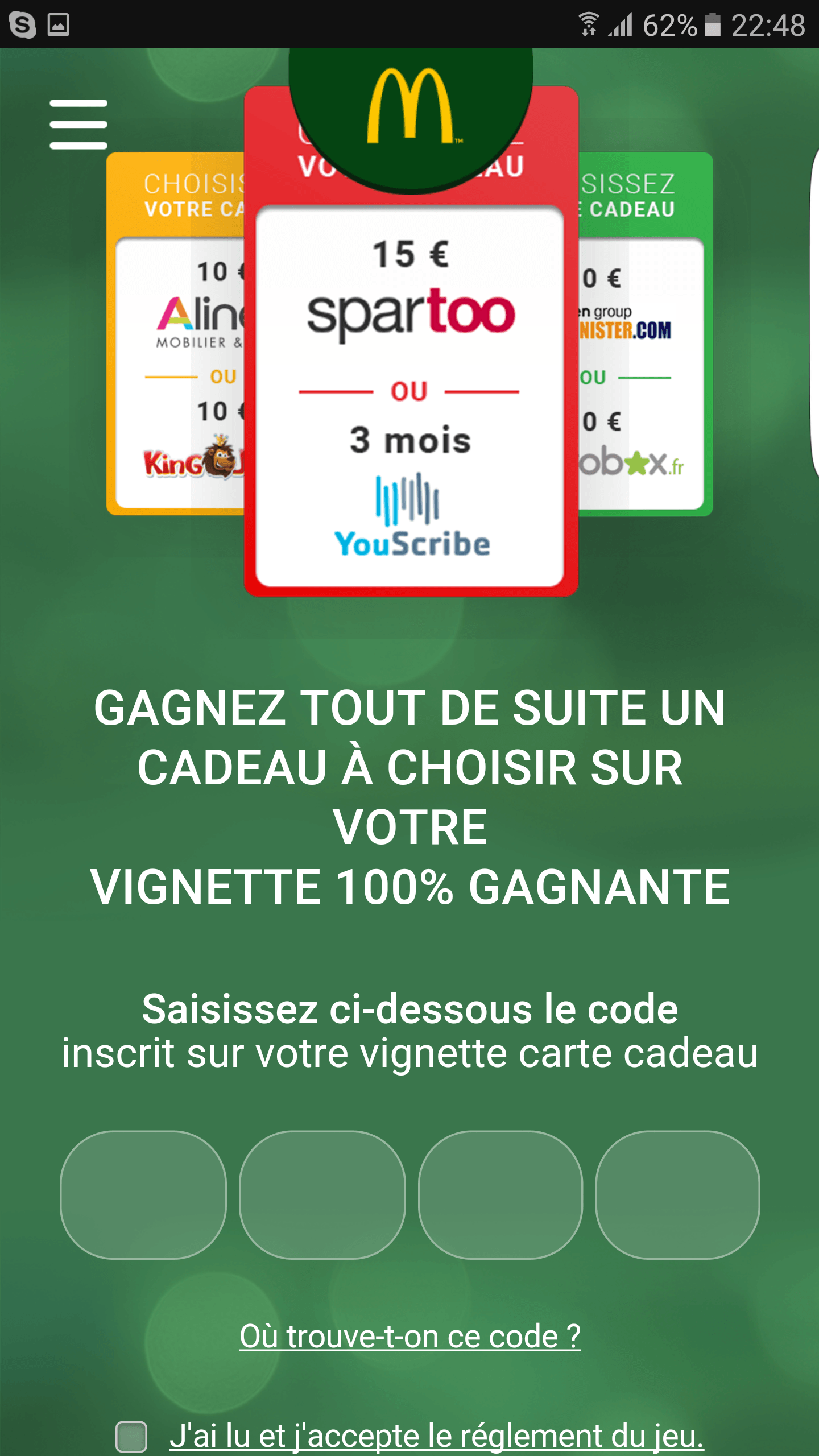Focus the third code input box
Viewport: 819px width, 1456px height.
(x=500, y=1194)
